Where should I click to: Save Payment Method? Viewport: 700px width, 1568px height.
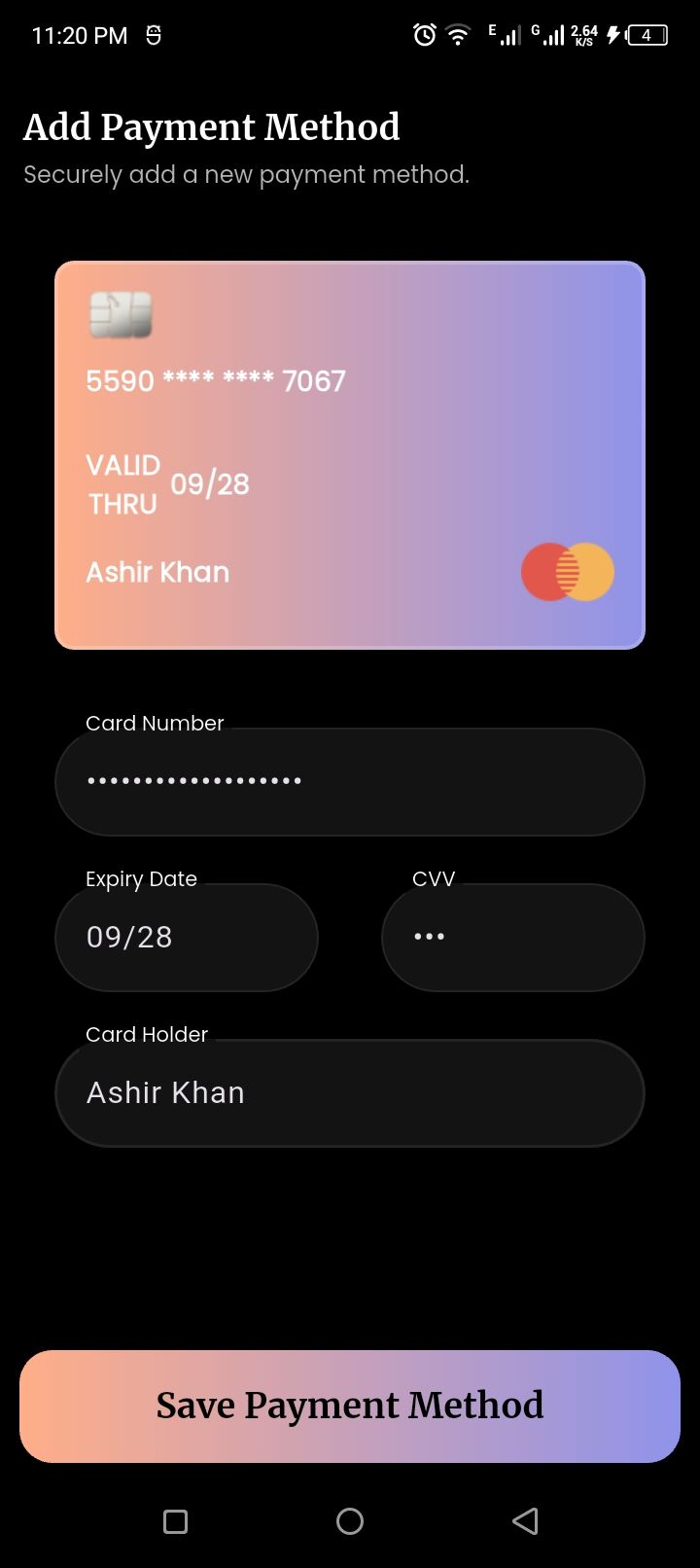coord(350,1406)
